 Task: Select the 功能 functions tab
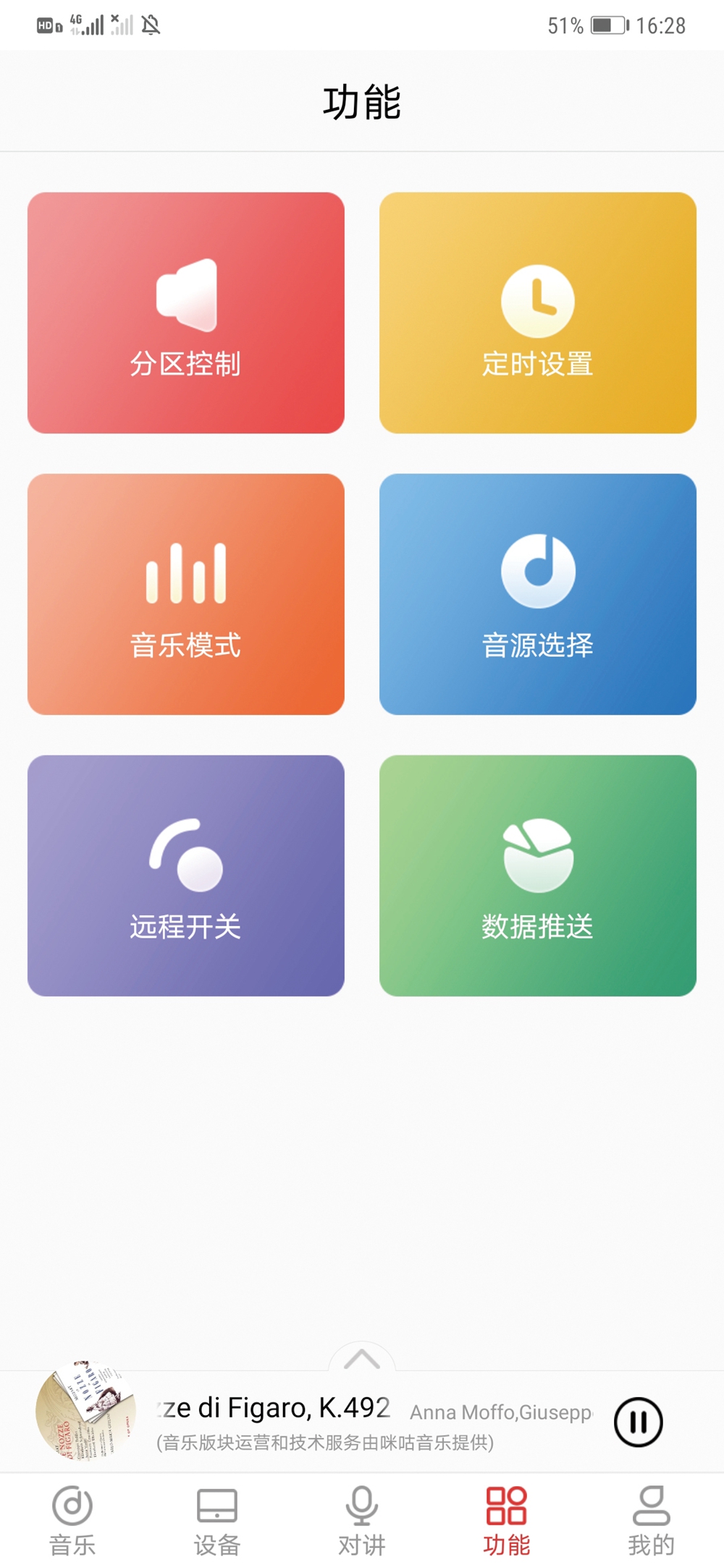507,1520
